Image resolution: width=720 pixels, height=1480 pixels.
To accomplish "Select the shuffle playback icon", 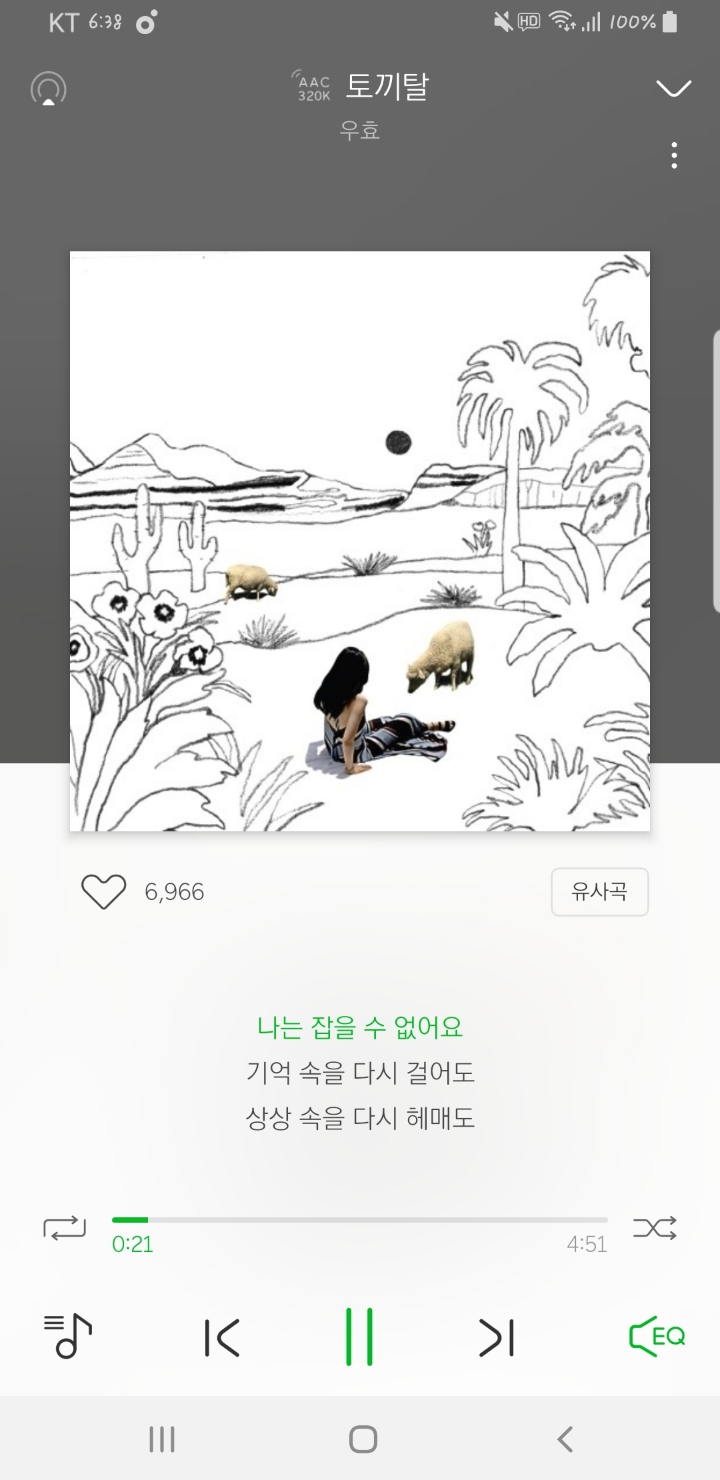I will coord(655,1228).
